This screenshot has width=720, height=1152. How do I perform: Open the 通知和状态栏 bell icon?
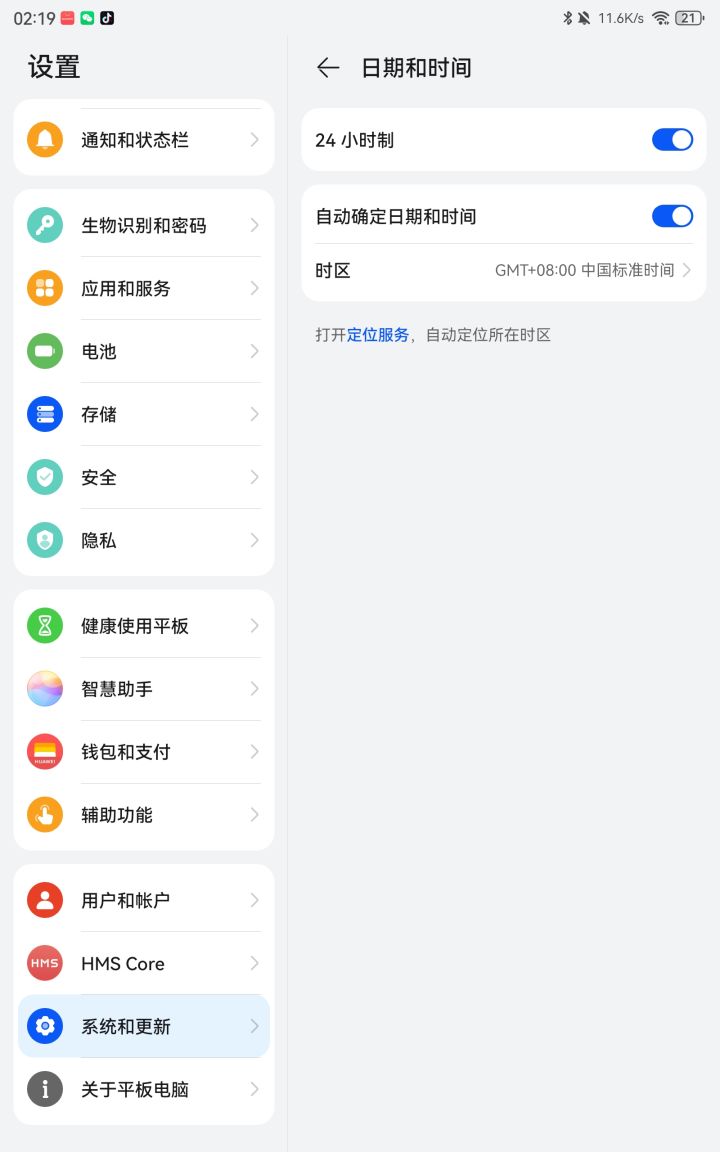click(x=44, y=138)
